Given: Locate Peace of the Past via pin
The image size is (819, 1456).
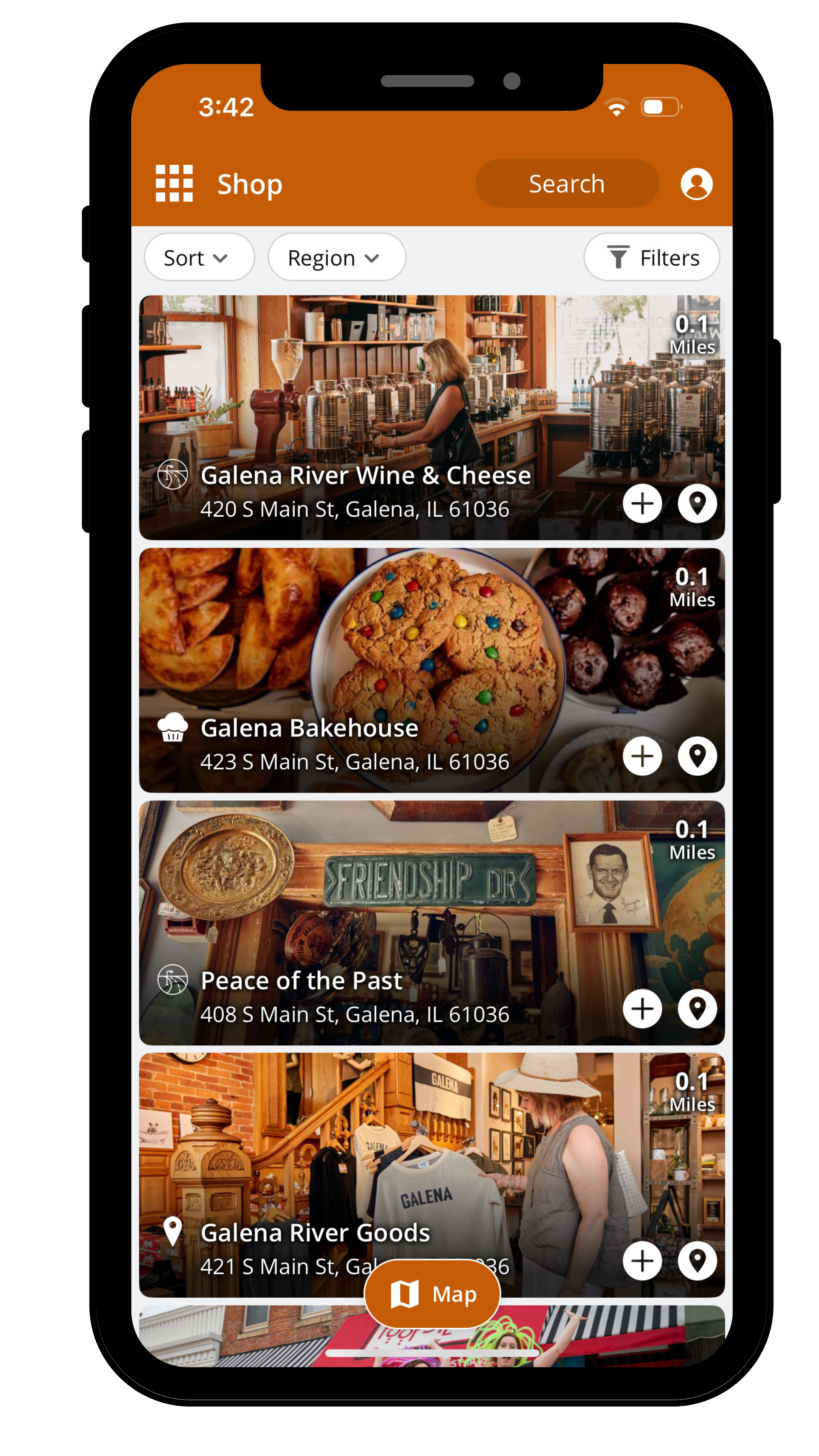Looking at the screenshot, I should (x=697, y=1009).
